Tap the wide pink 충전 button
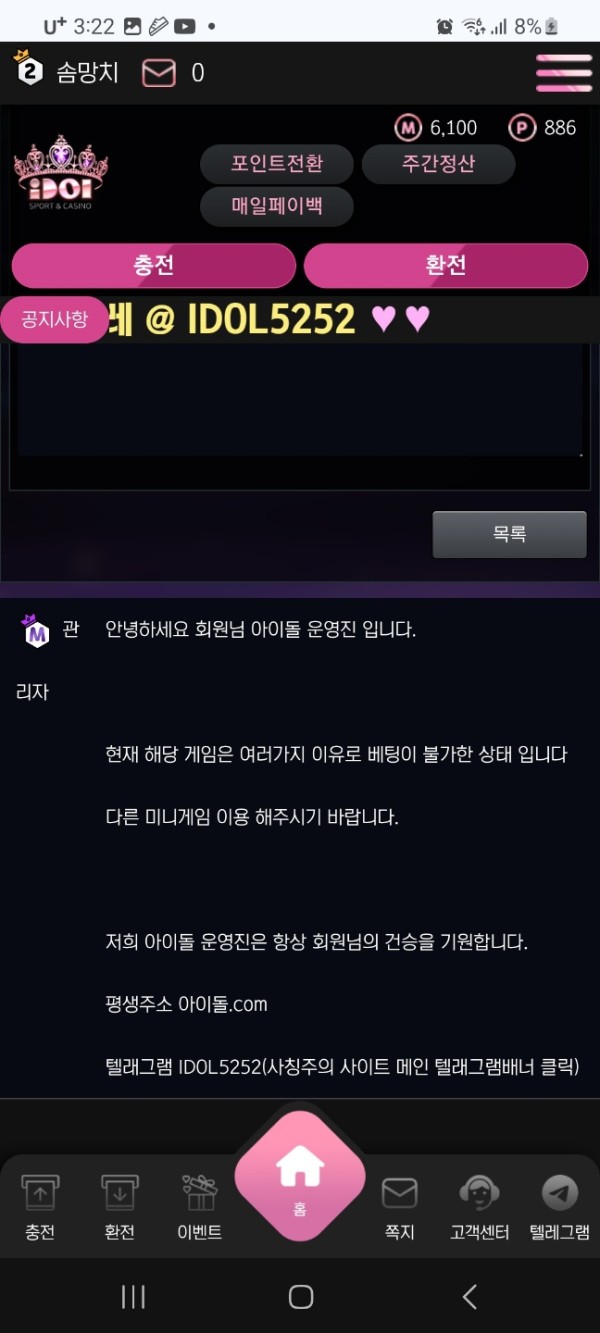Image resolution: width=600 pixels, height=1333 pixels. point(153,266)
